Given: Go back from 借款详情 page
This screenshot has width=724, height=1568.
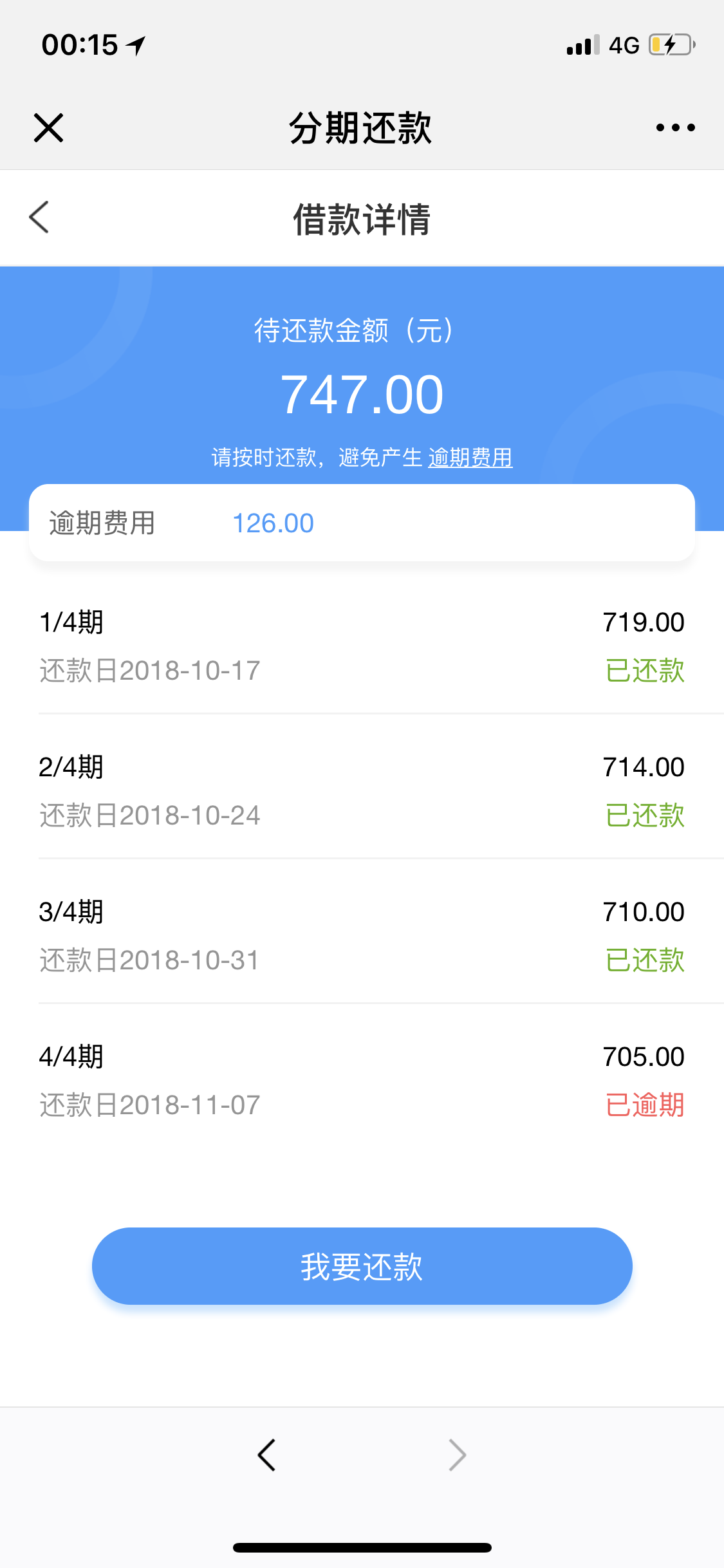Looking at the screenshot, I should click(39, 217).
